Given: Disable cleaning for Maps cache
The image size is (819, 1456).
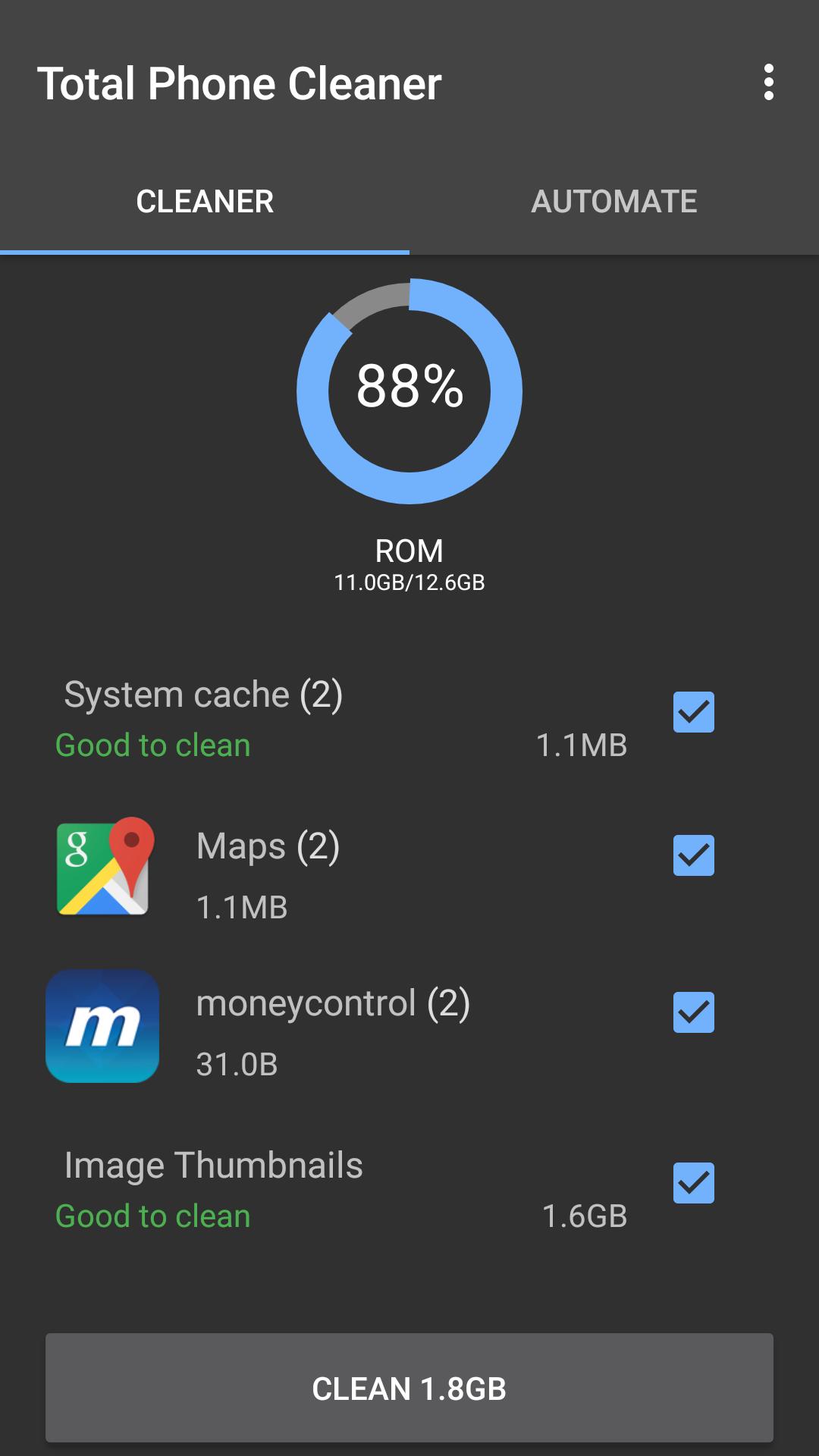Looking at the screenshot, I should tap(692, 855).
